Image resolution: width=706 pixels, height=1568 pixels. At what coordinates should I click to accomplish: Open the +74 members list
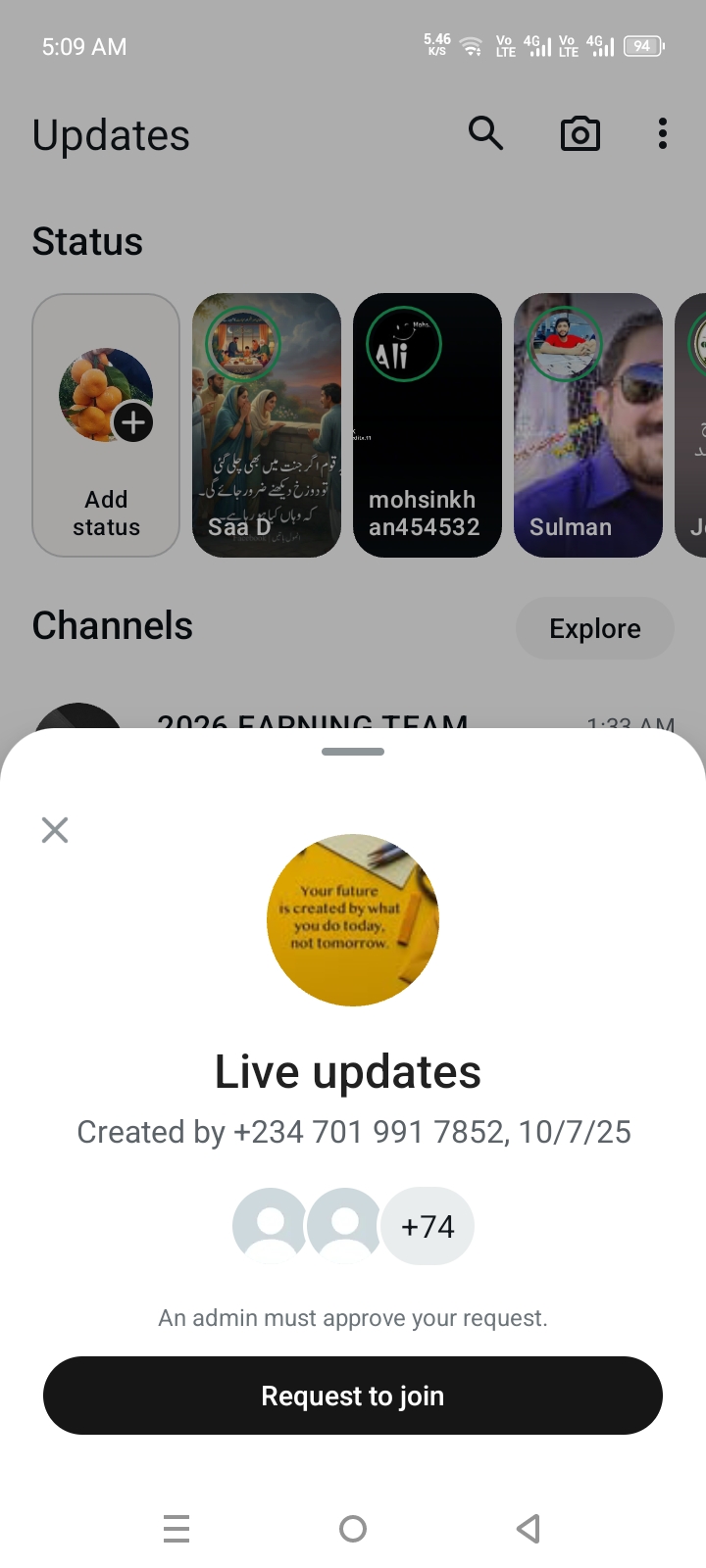[428, 1227]
